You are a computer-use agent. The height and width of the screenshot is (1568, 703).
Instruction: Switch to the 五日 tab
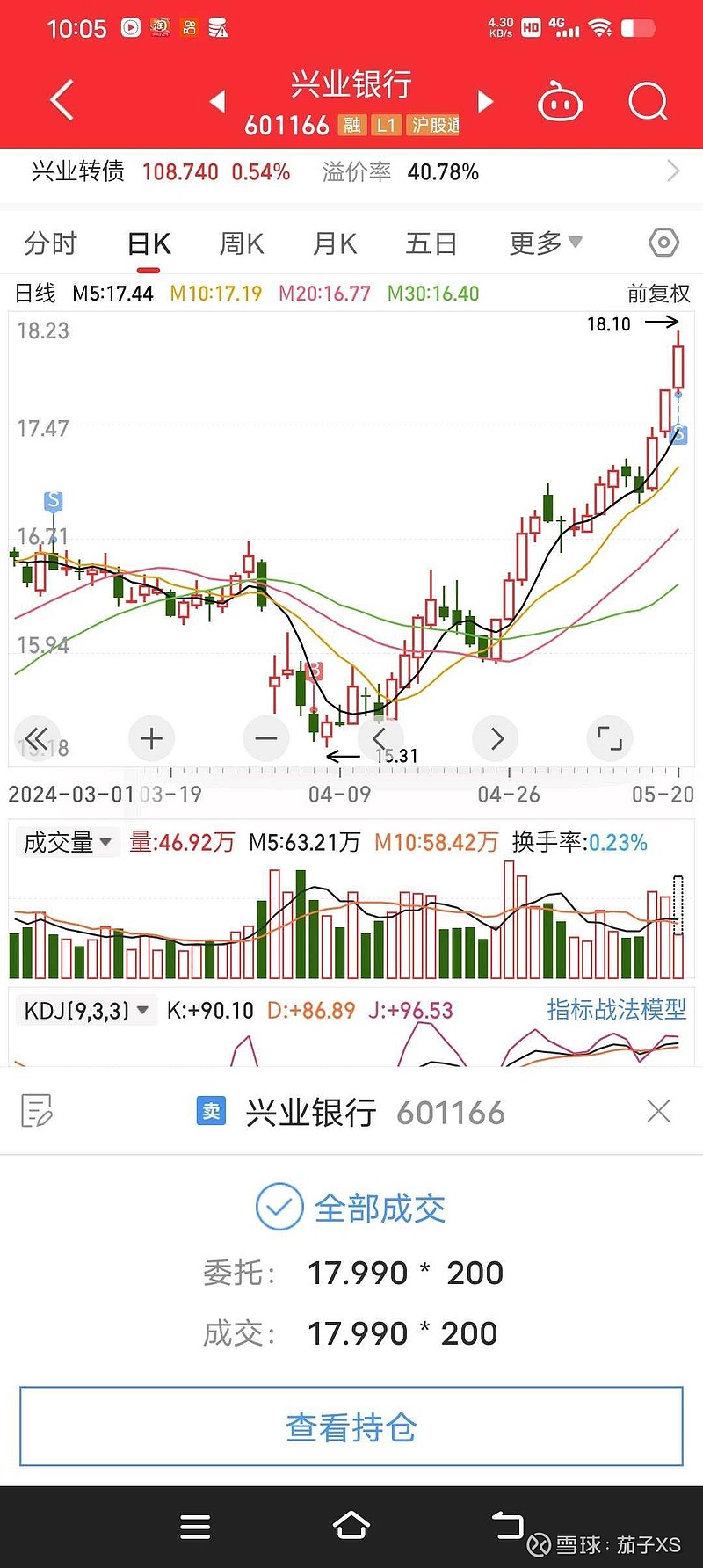431,243
